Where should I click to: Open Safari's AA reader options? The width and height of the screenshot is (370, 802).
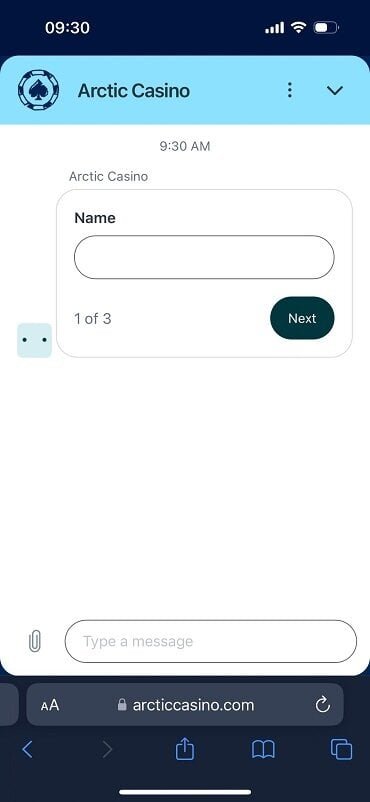click(x=50, y=706)
